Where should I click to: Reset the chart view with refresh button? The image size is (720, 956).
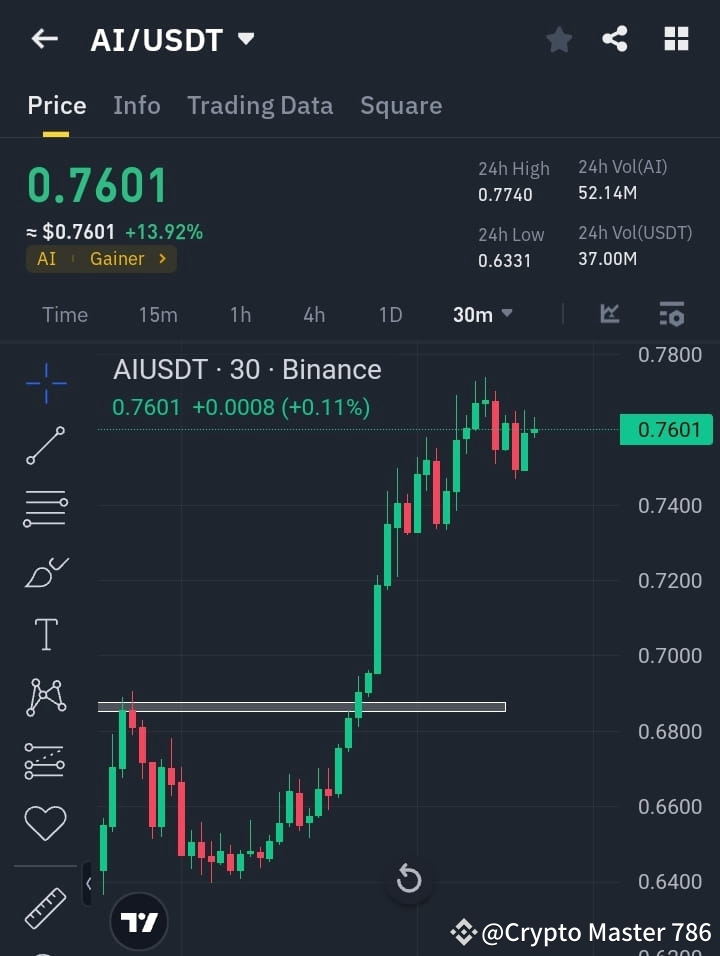409,878
